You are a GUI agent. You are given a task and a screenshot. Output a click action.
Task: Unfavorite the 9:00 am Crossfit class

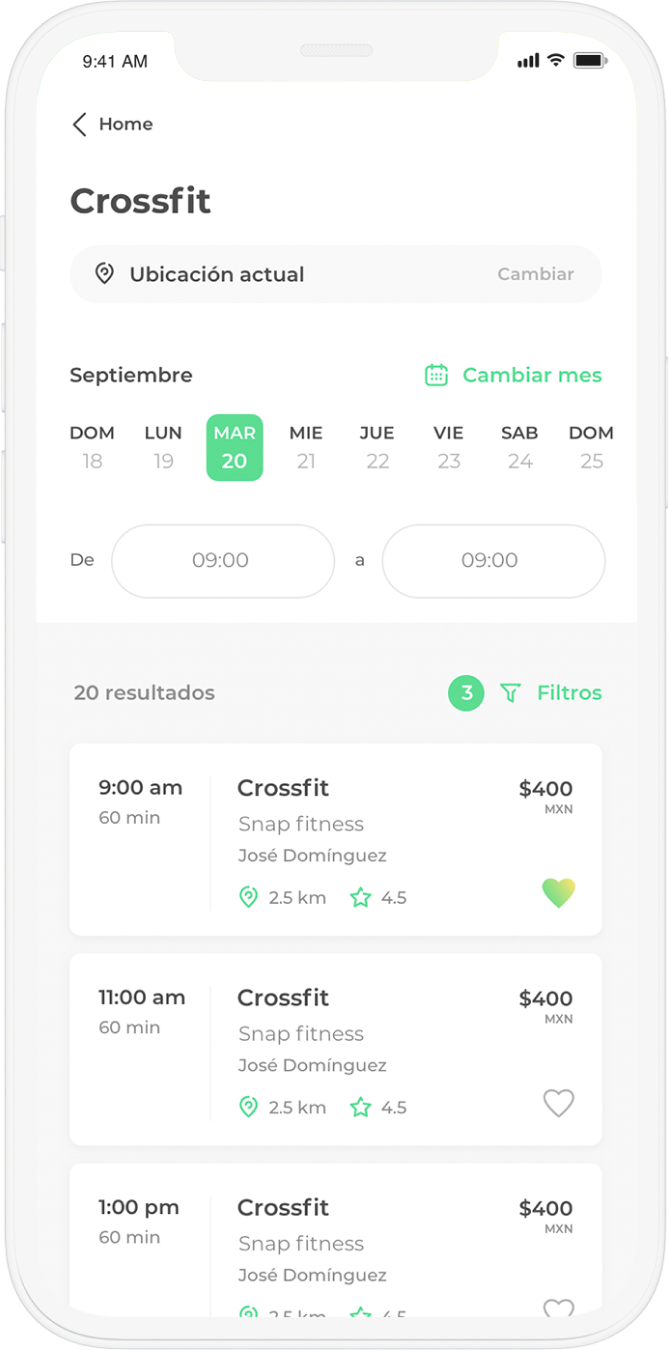point(558,892)
